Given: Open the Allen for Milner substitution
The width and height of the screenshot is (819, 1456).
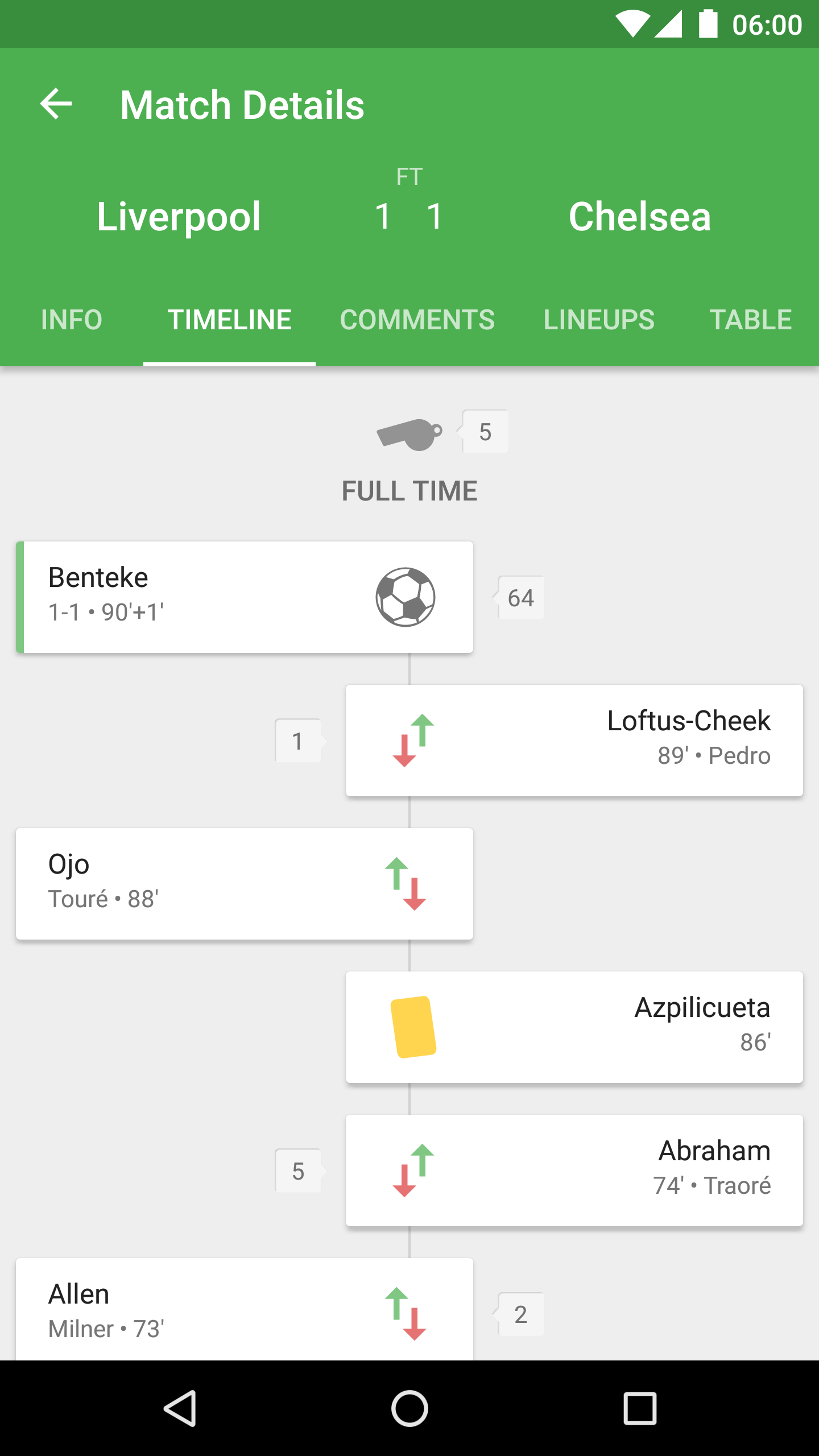Looking at the screenshot, I should click(x=245, y=1309).
